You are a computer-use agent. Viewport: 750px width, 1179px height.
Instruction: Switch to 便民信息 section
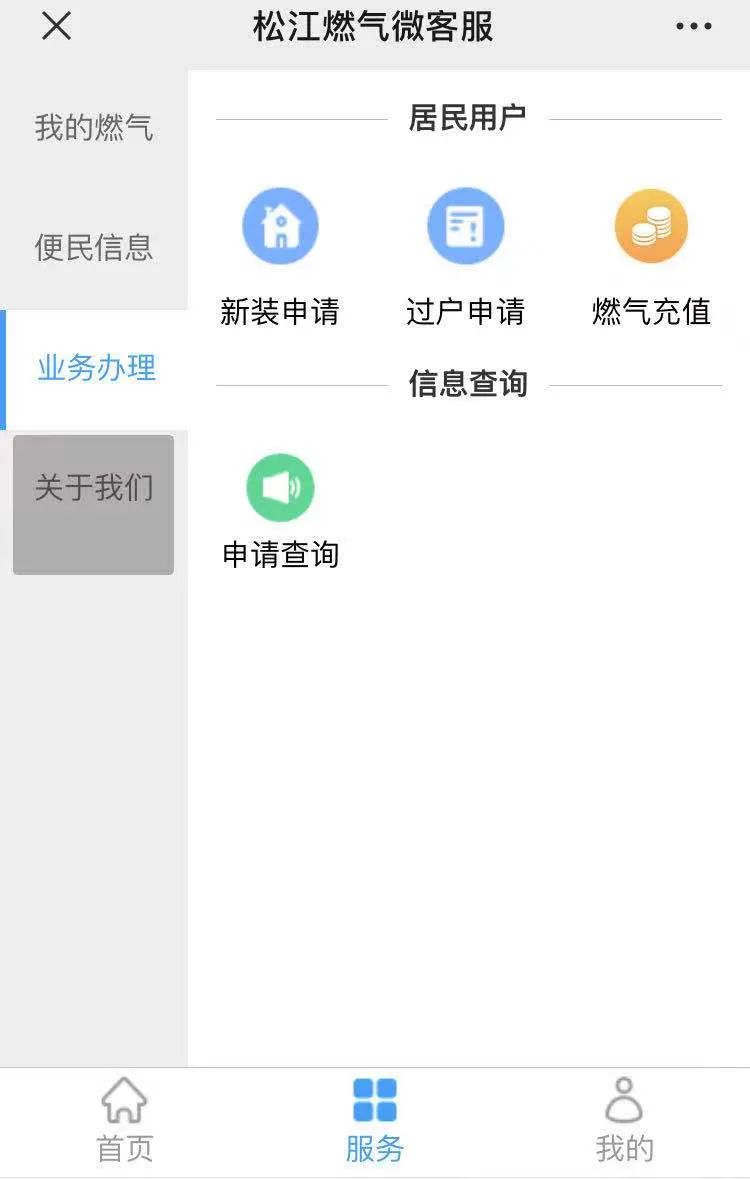(x=94, y=247)
